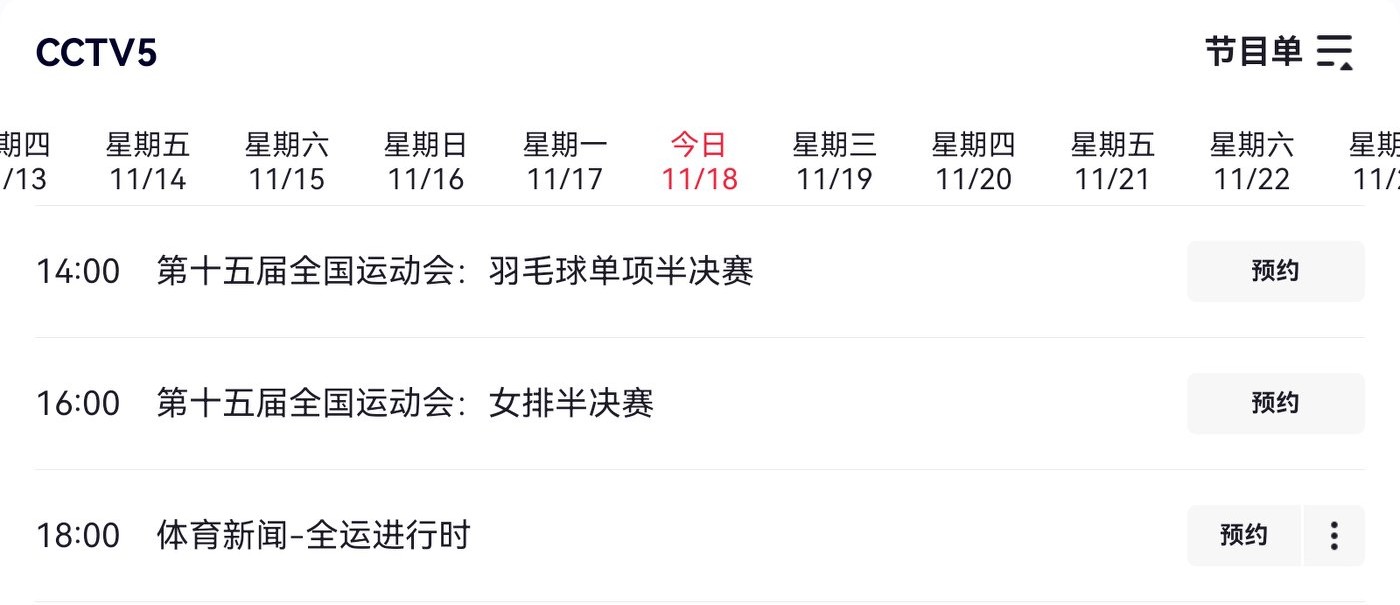Screen dimensions: 1400x605
Task: Select the 今日 11/18 tab
Action: 699,162
